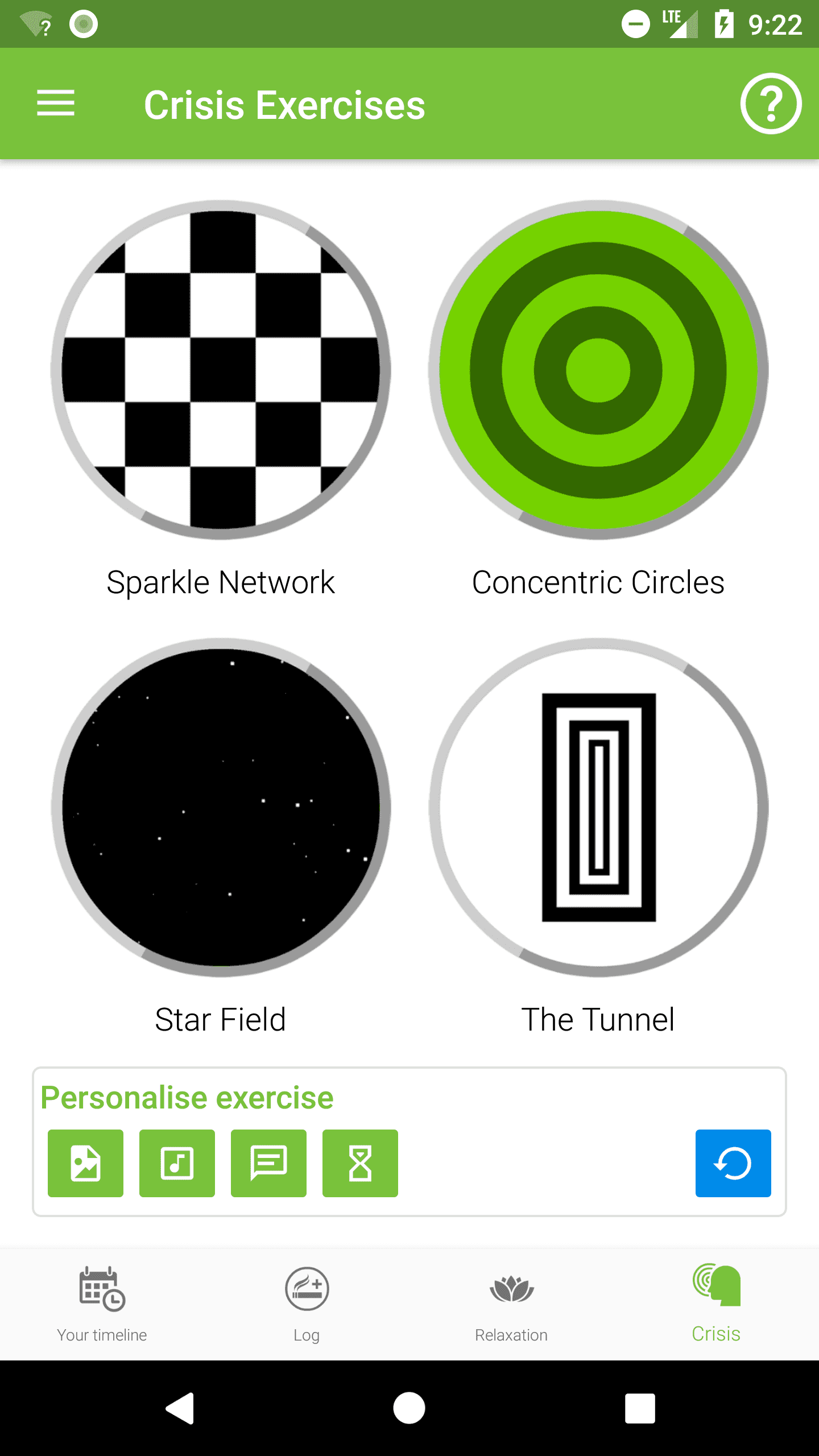Choose a personal image for exercise

[x=85, y=1163]
